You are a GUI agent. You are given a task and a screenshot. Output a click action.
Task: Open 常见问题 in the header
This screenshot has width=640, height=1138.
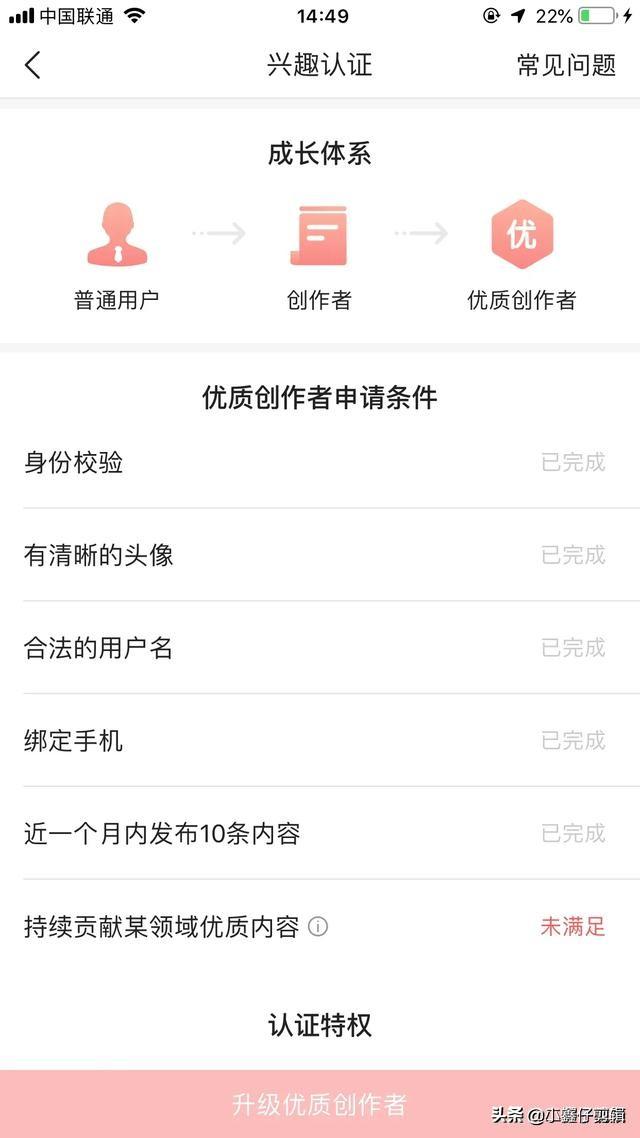pyautogui.click(x=566, y=66)
